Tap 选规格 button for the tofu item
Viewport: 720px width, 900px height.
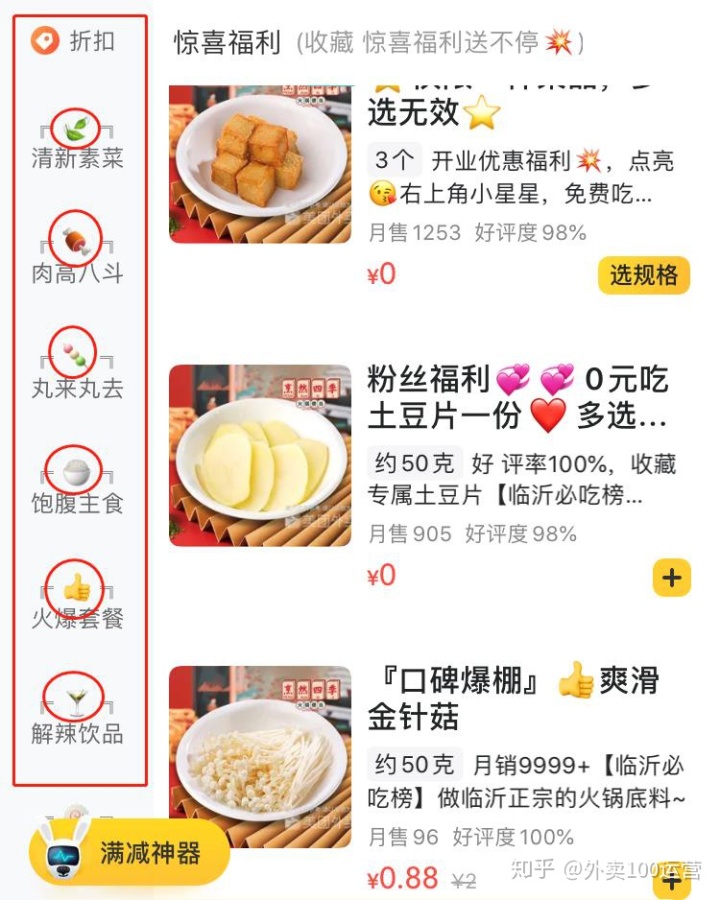(x=644, y=275)
